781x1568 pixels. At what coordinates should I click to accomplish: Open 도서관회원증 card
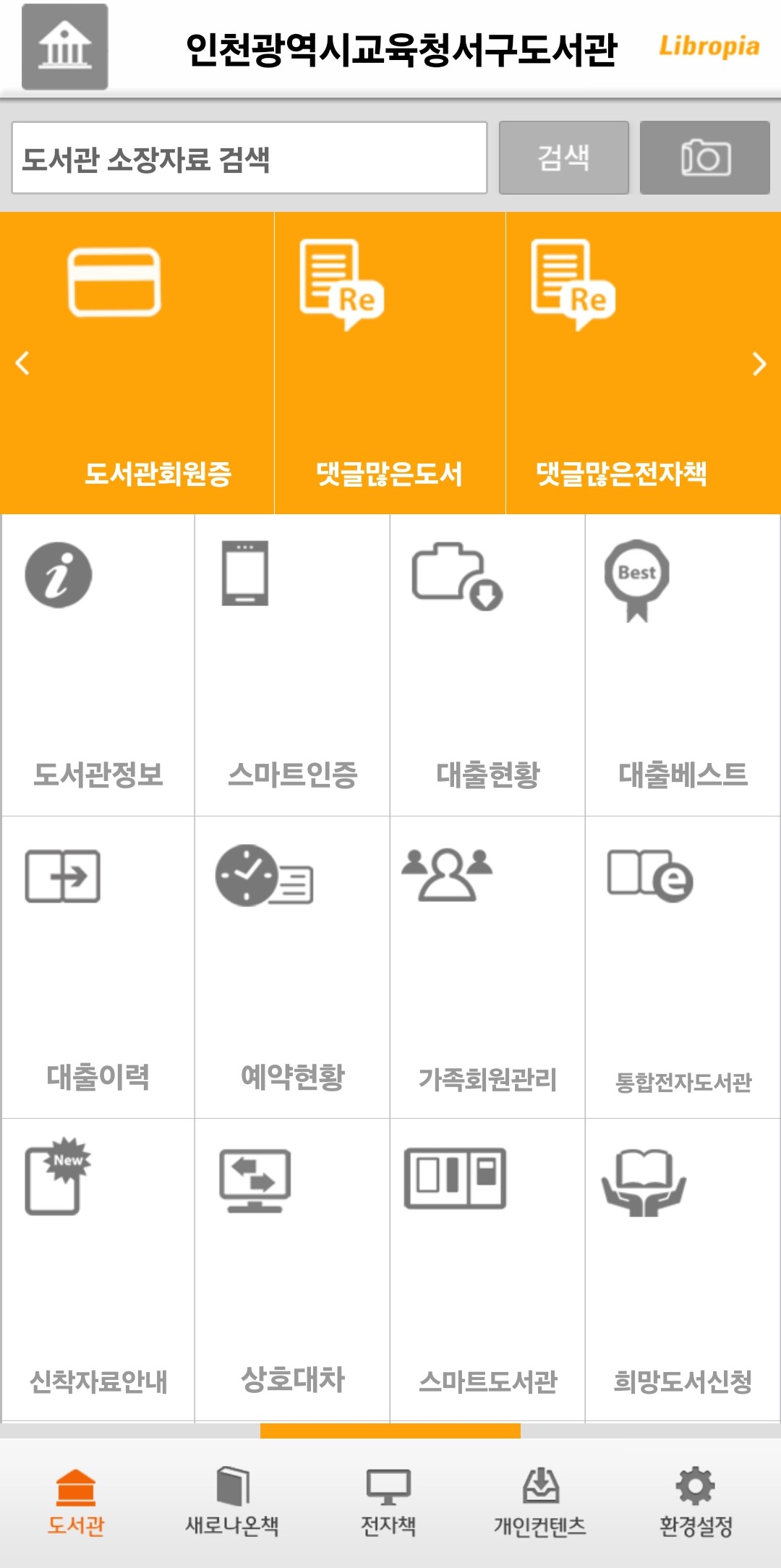(x=137, y=363)
